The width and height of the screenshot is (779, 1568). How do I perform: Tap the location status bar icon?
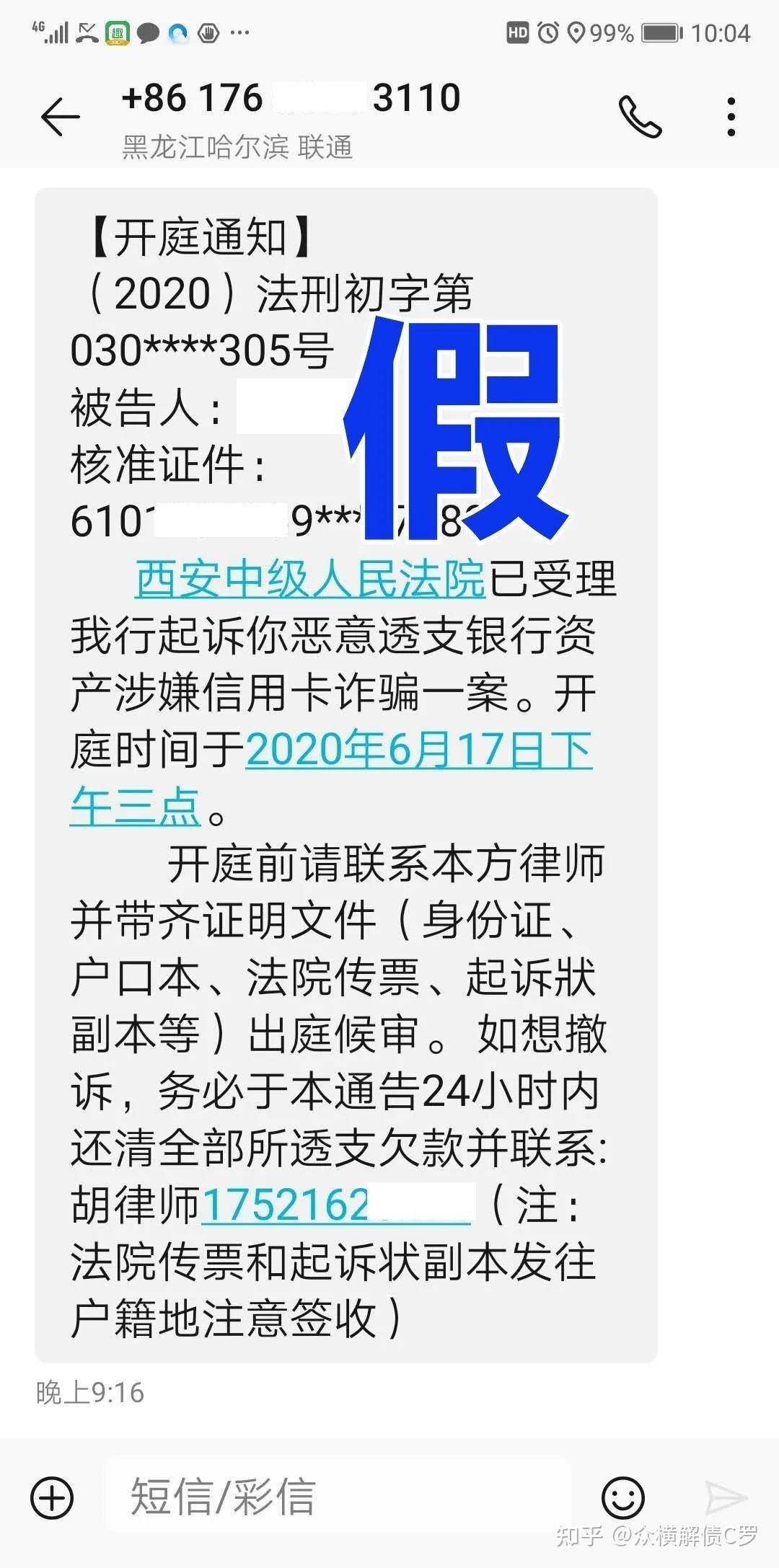tap(576, 32)
